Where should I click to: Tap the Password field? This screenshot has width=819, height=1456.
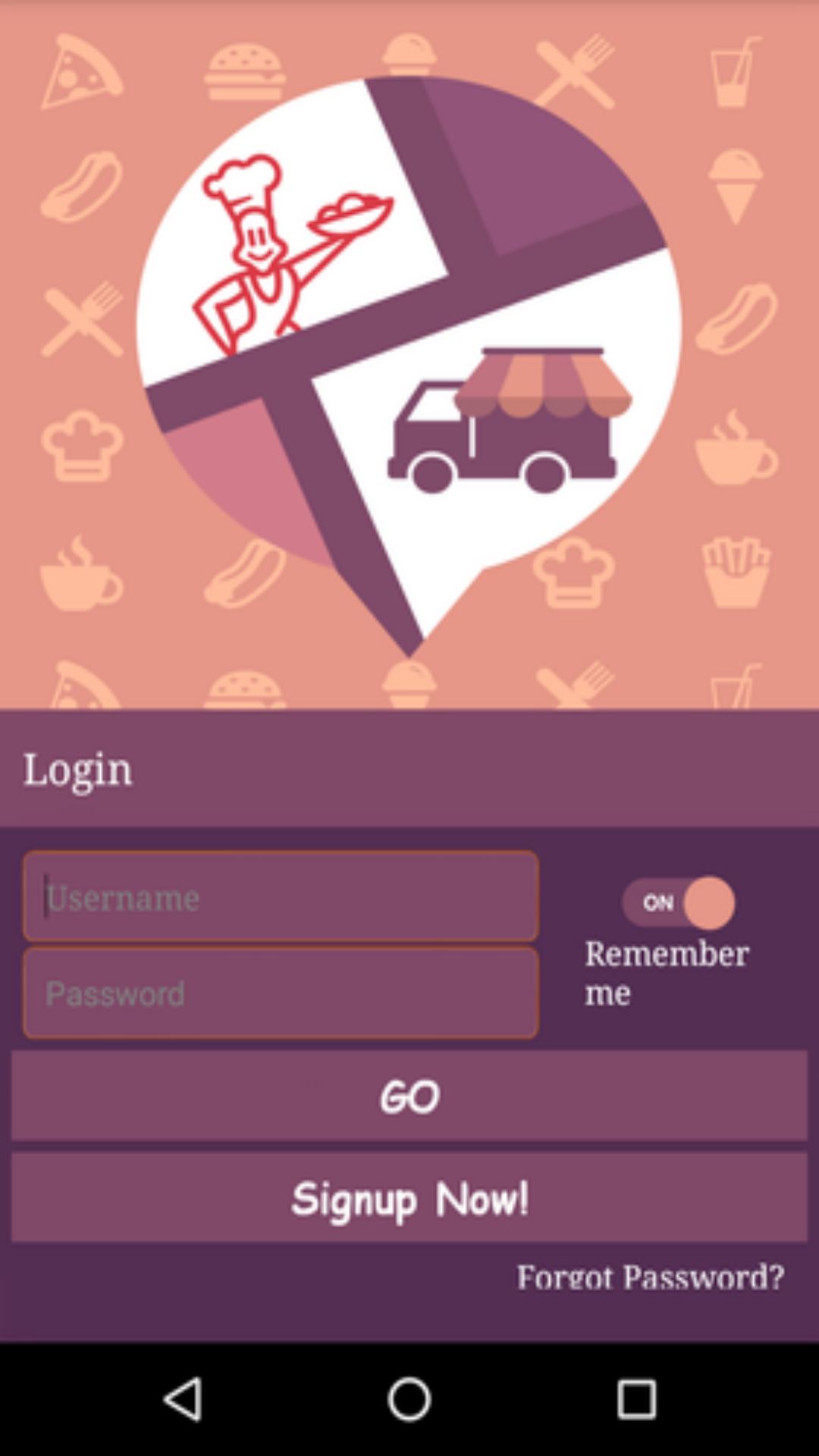click(281, 993)
